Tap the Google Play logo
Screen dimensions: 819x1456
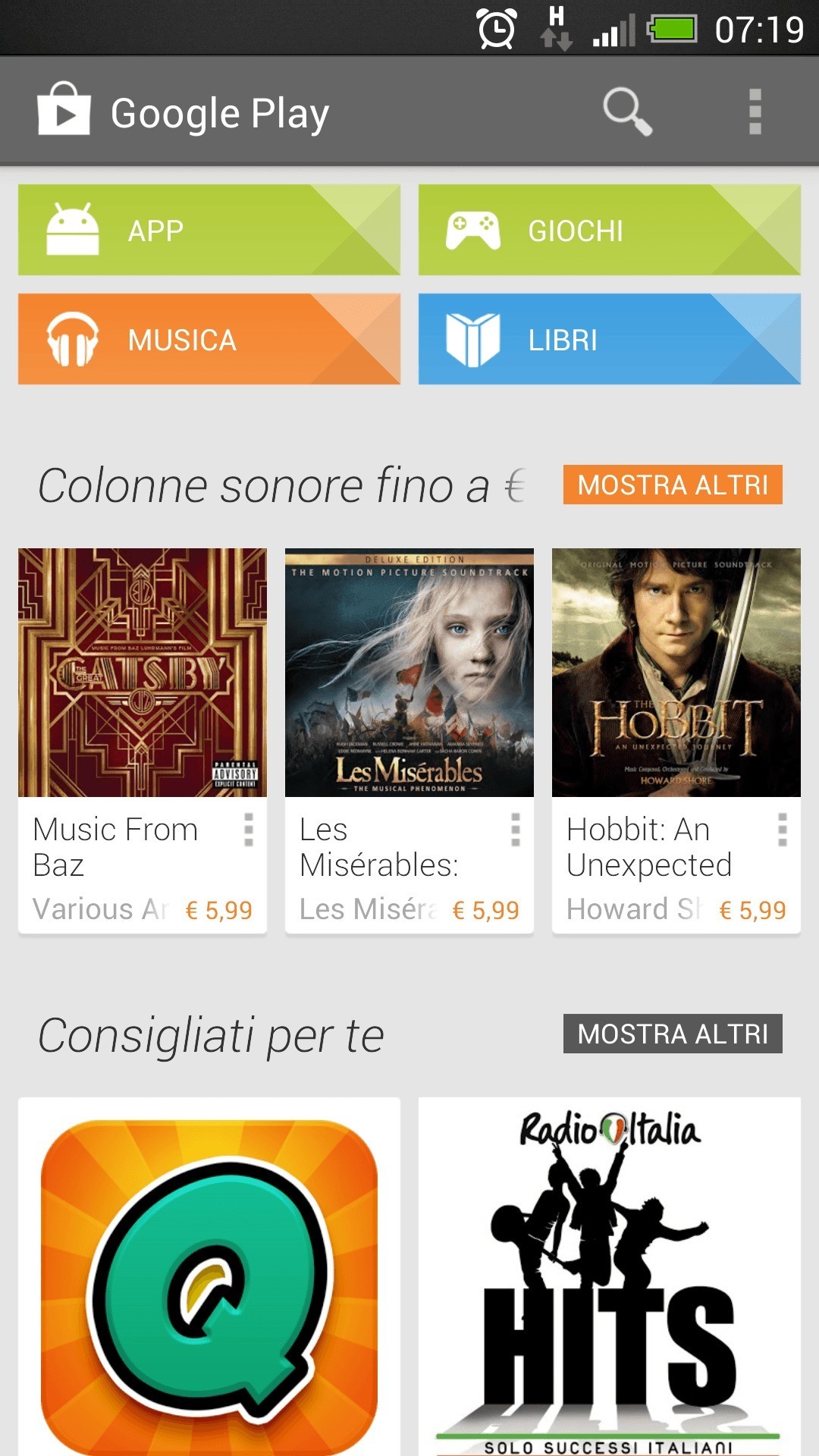[64, 111]
